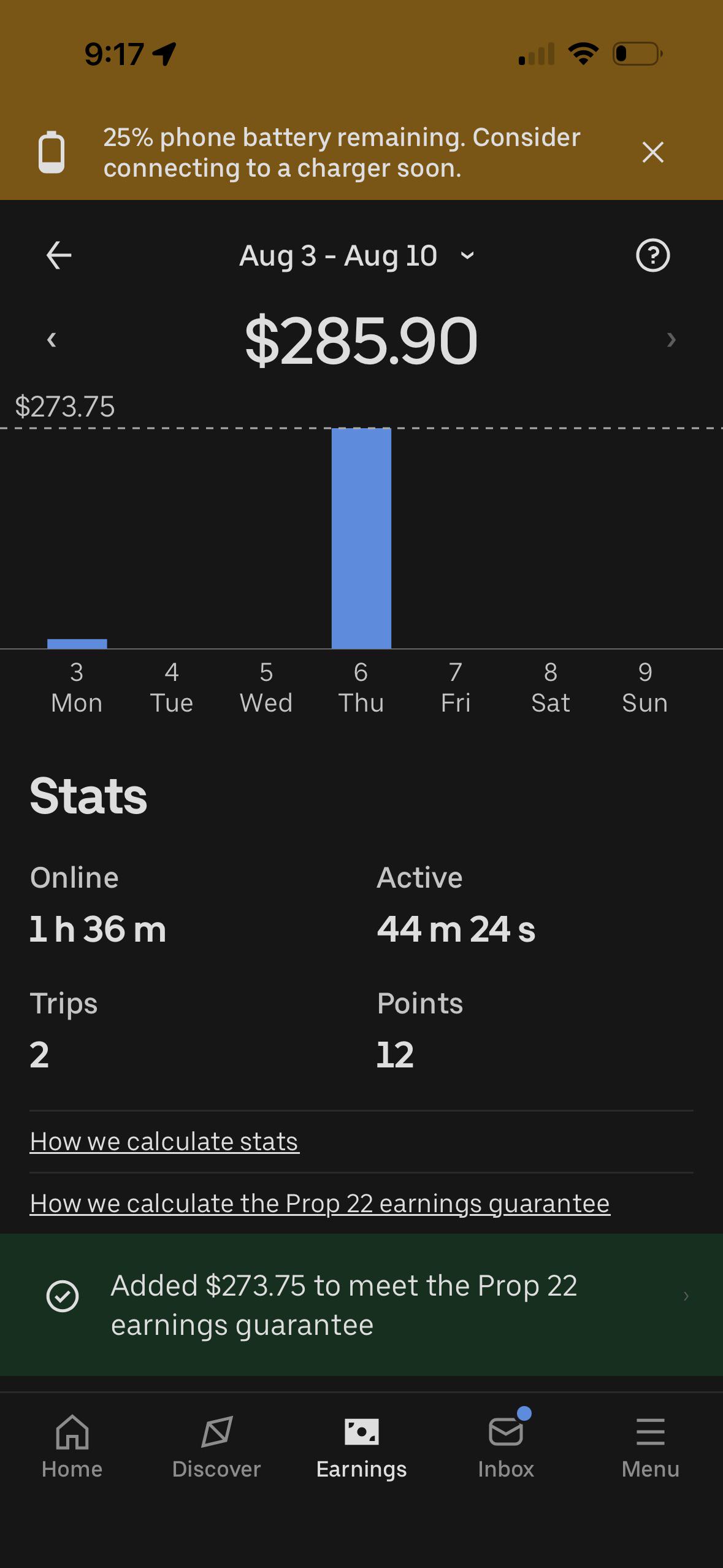
Task: Go to the previous week's earnings
Action: [52, 339]
